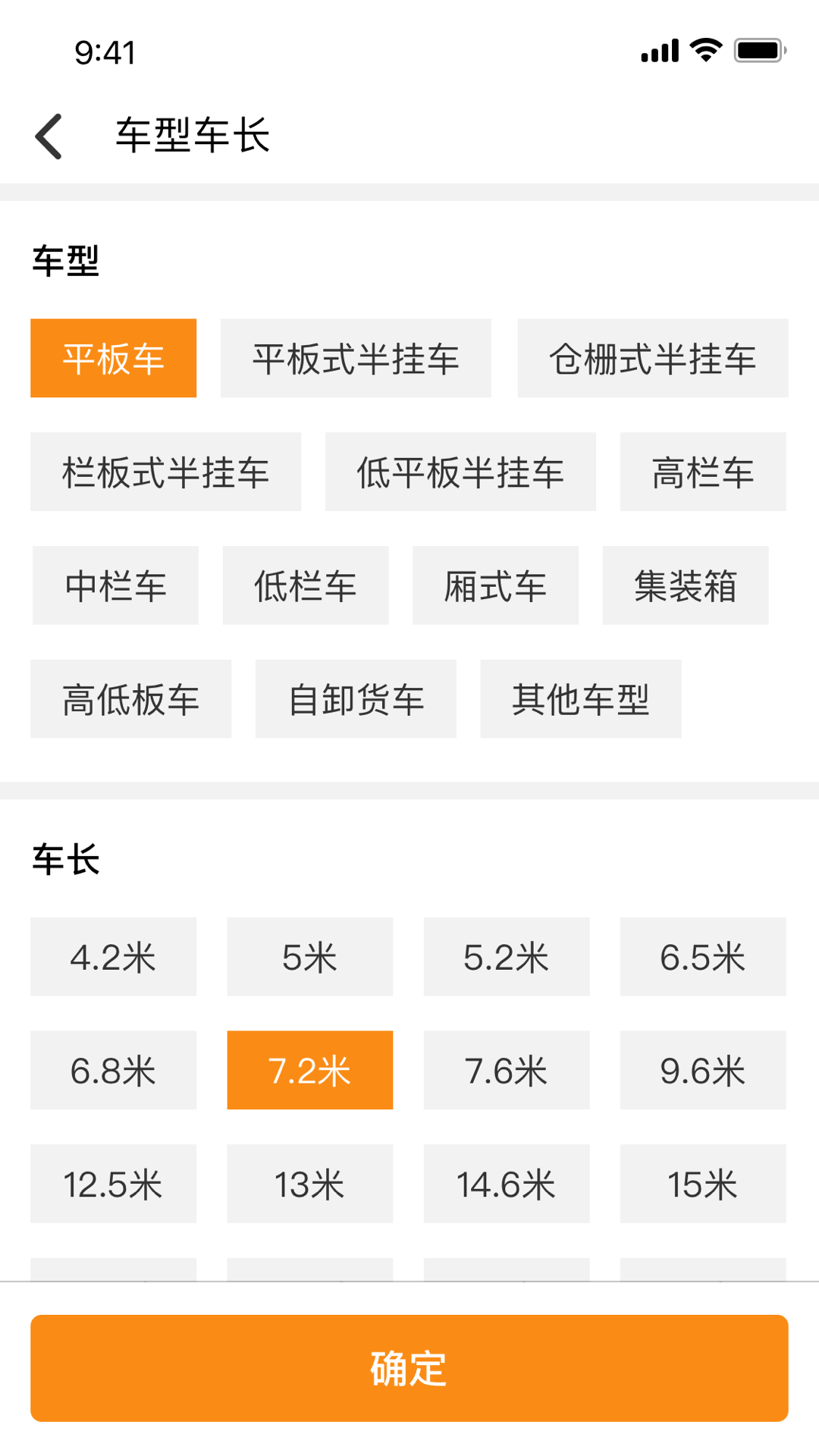Select 高栏车 vehicle type
The height and width of the screenshot is (1456, 819).
pyautogui.click(x=702, y=471)
